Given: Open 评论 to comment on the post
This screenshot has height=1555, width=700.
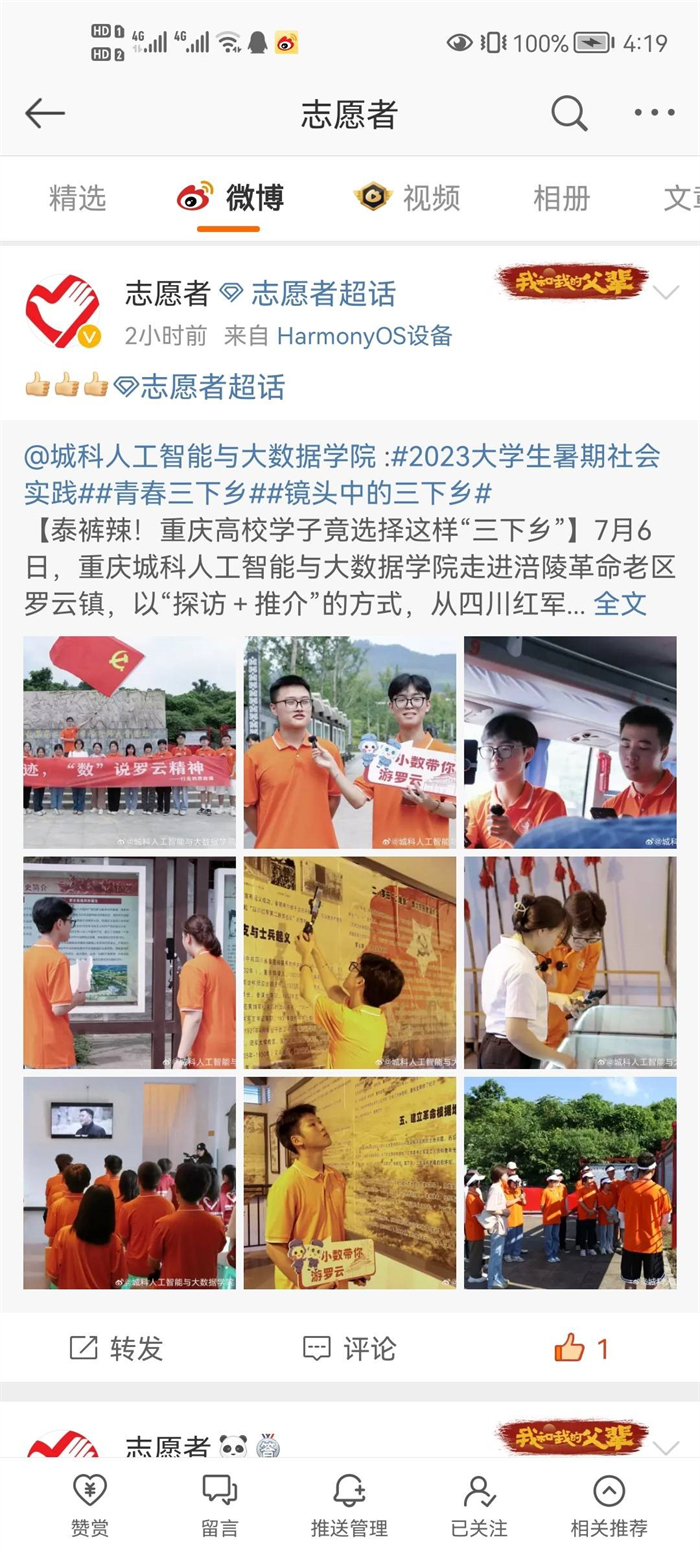Looking at the screenshot, I should click(x=349, y=1348).
